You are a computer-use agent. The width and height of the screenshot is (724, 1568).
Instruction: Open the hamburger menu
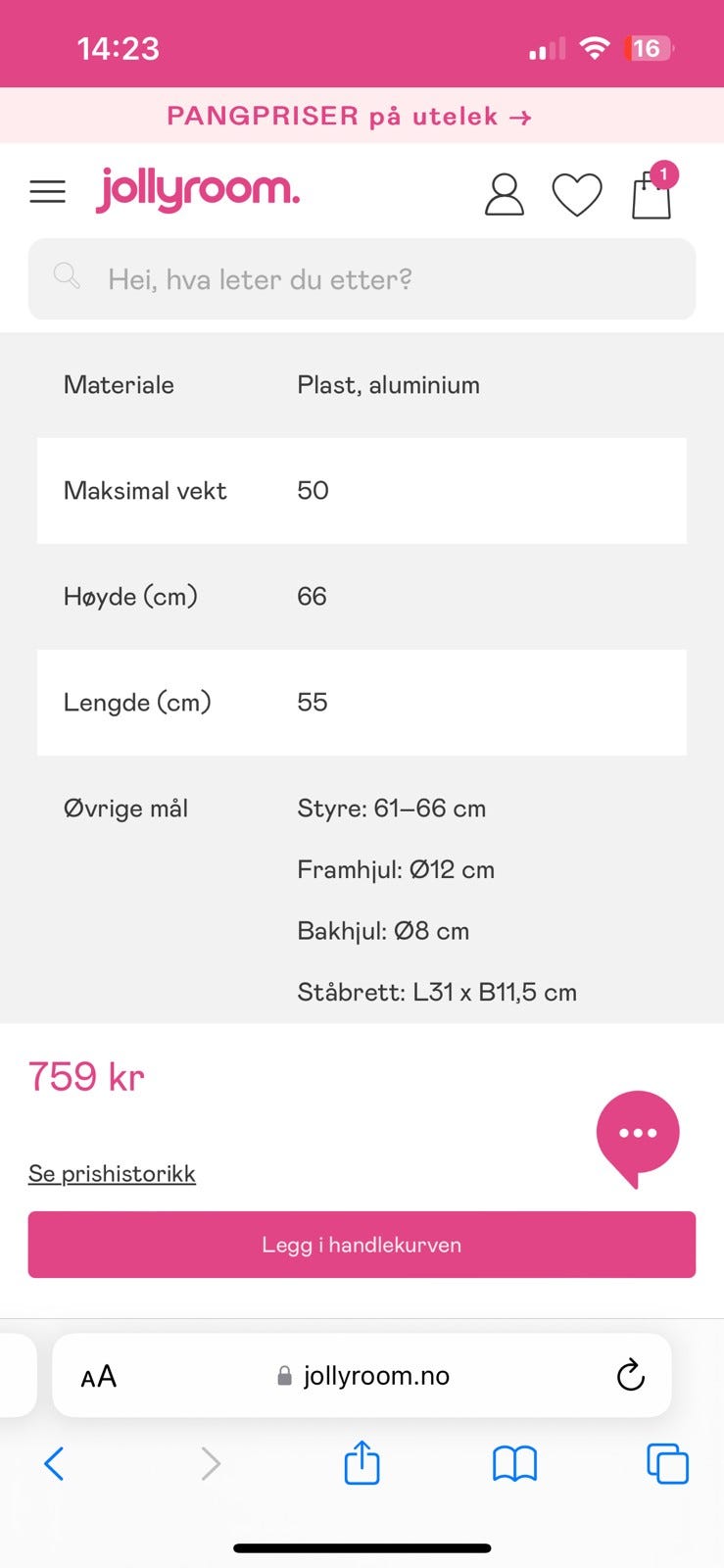(47, 191)
